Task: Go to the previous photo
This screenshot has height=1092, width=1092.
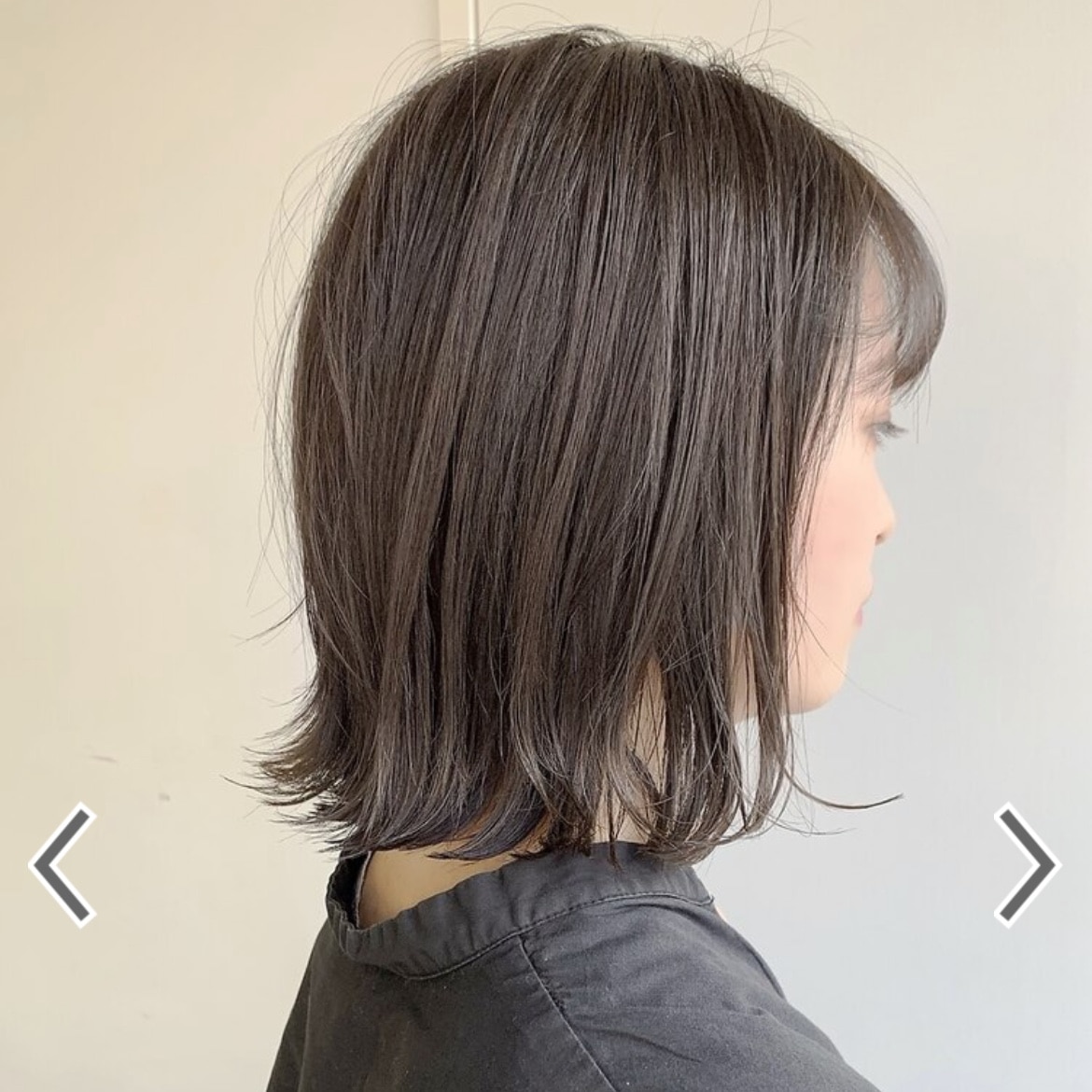Action: tap(63, 864)
